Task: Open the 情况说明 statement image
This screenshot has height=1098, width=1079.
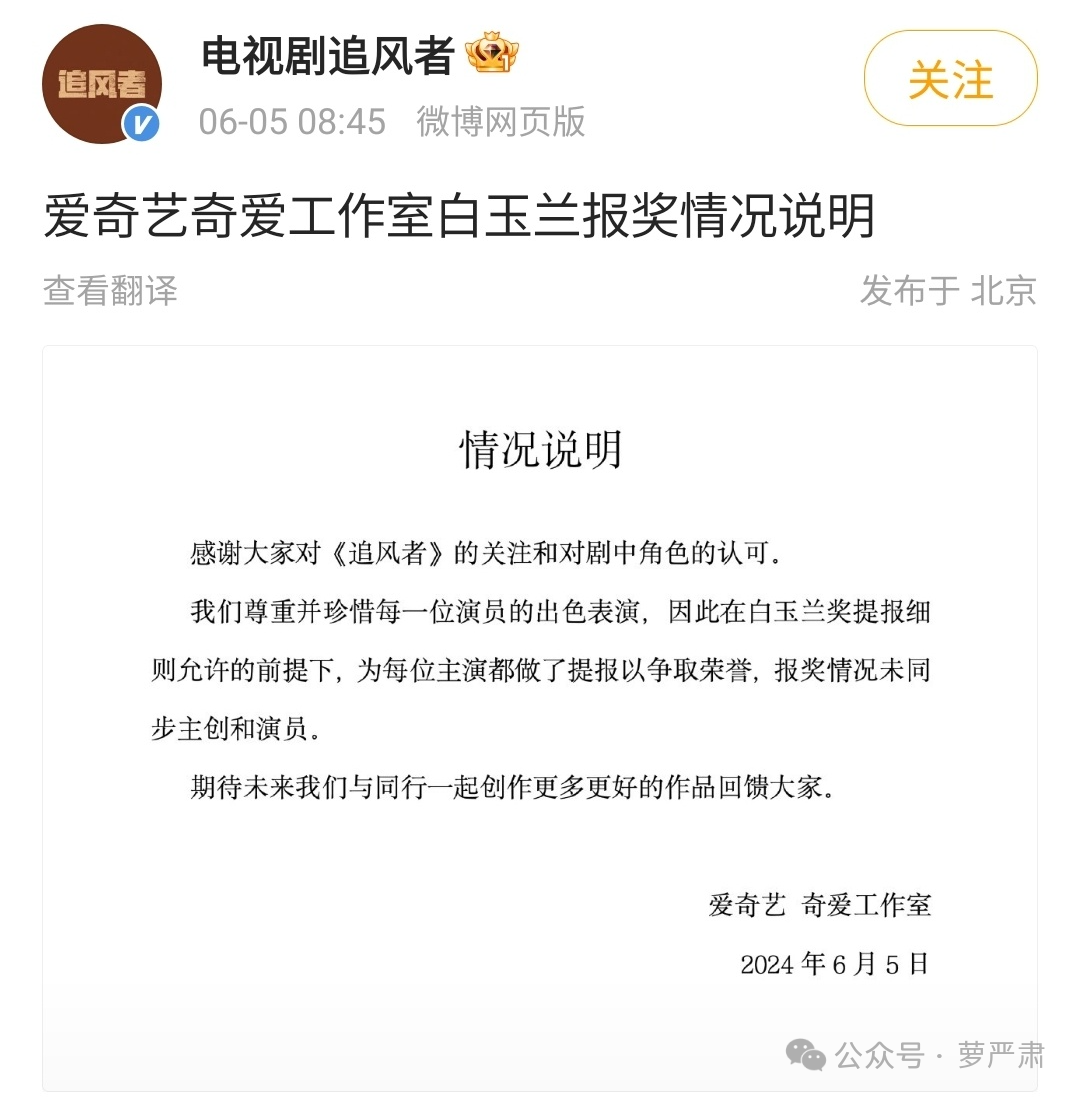Action: [539, 717]
